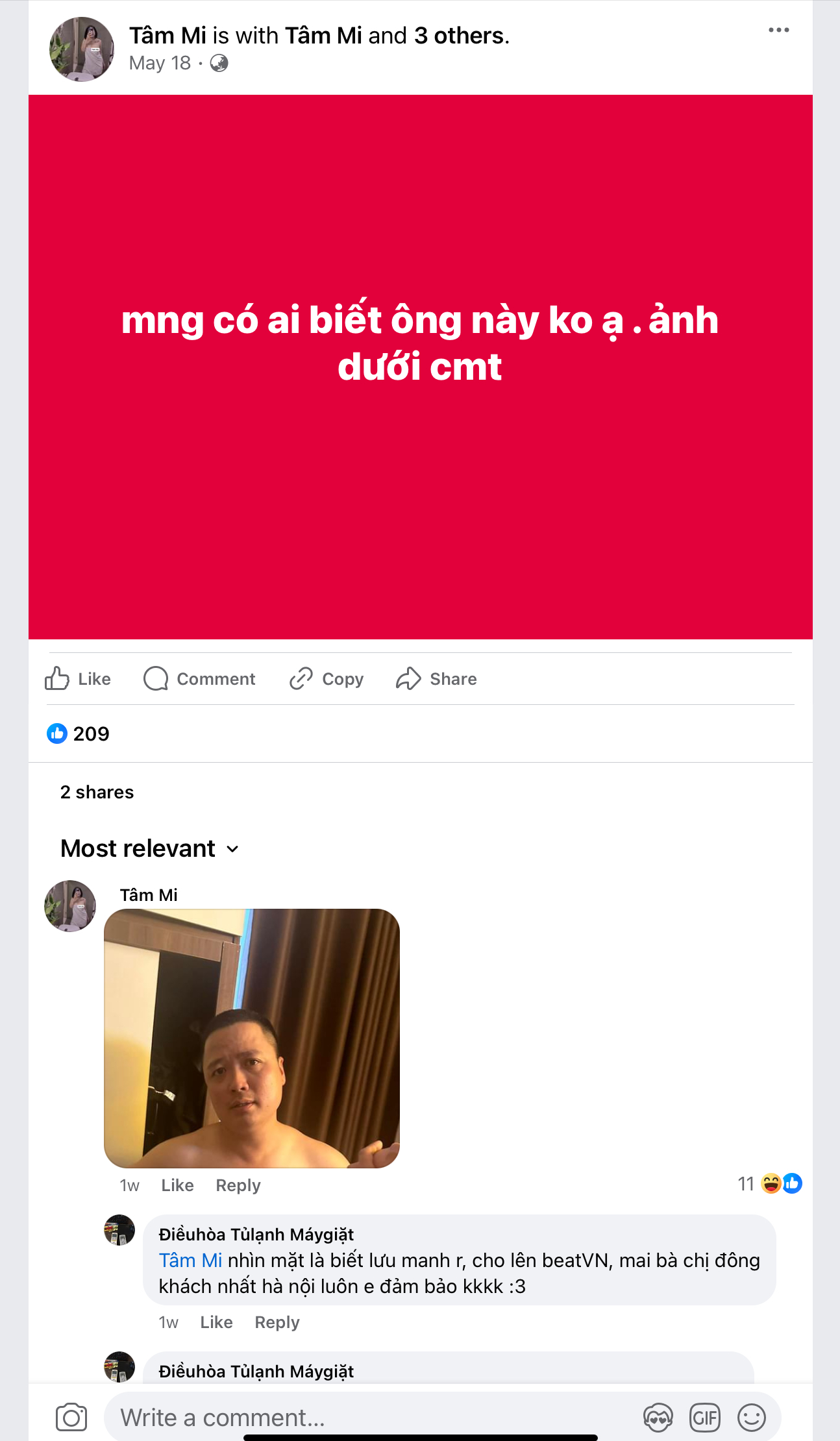840x1441 pixels.
Task: Tap the Comment button under the post
Action: (199, 679)
